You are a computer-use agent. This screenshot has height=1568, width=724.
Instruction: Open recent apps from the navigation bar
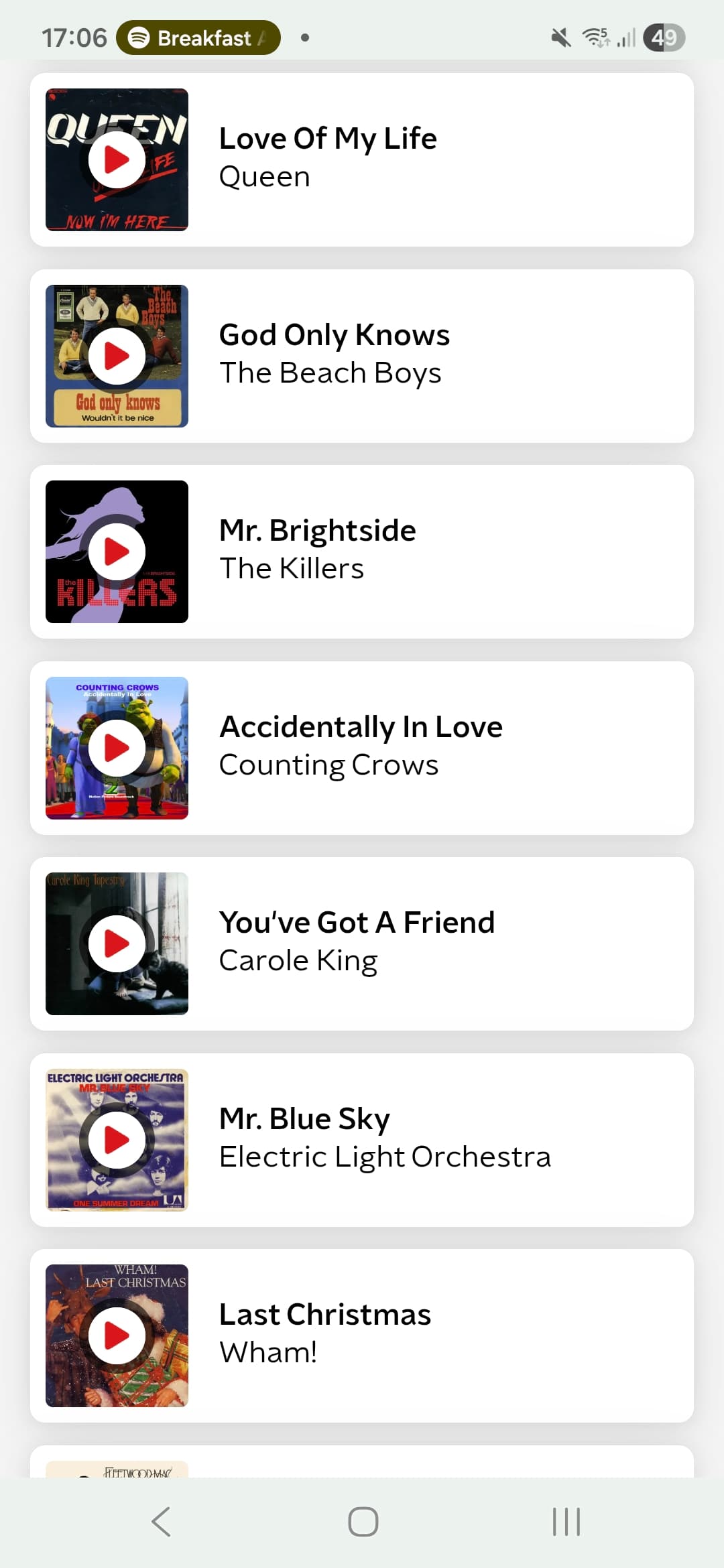coord(566,1522)
